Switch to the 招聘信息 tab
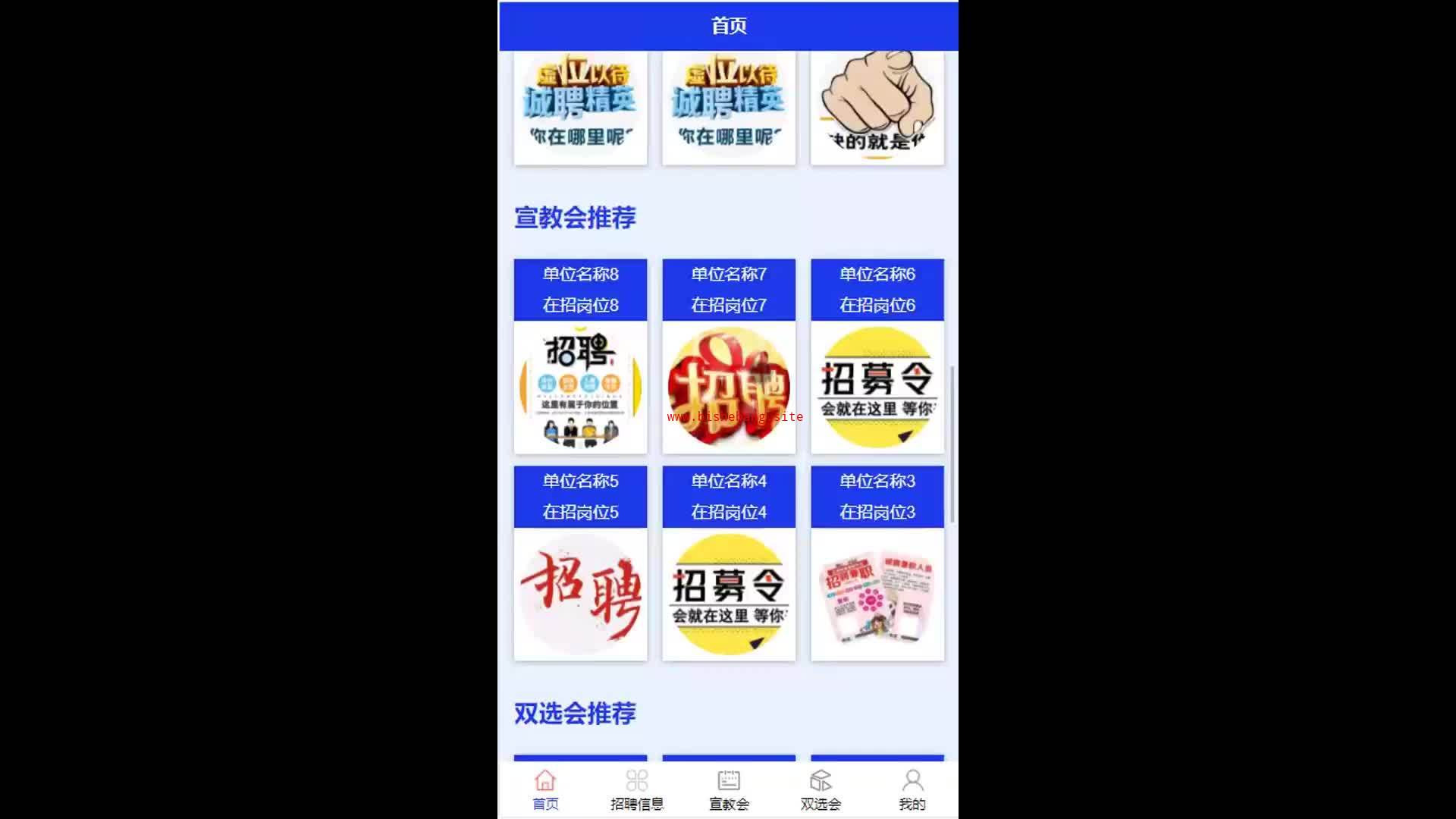This screenshot has height=819, width=1456. click(x=637, y=789)
